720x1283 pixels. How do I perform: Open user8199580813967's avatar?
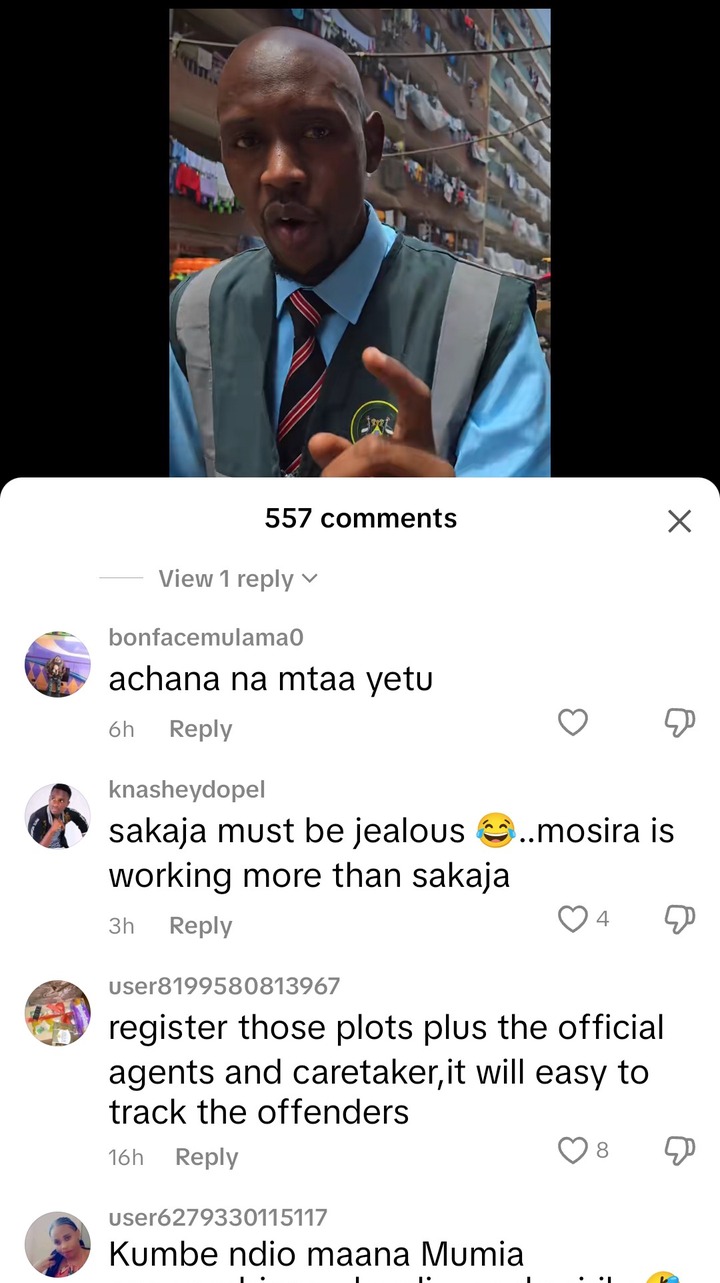pos(57,1012)
